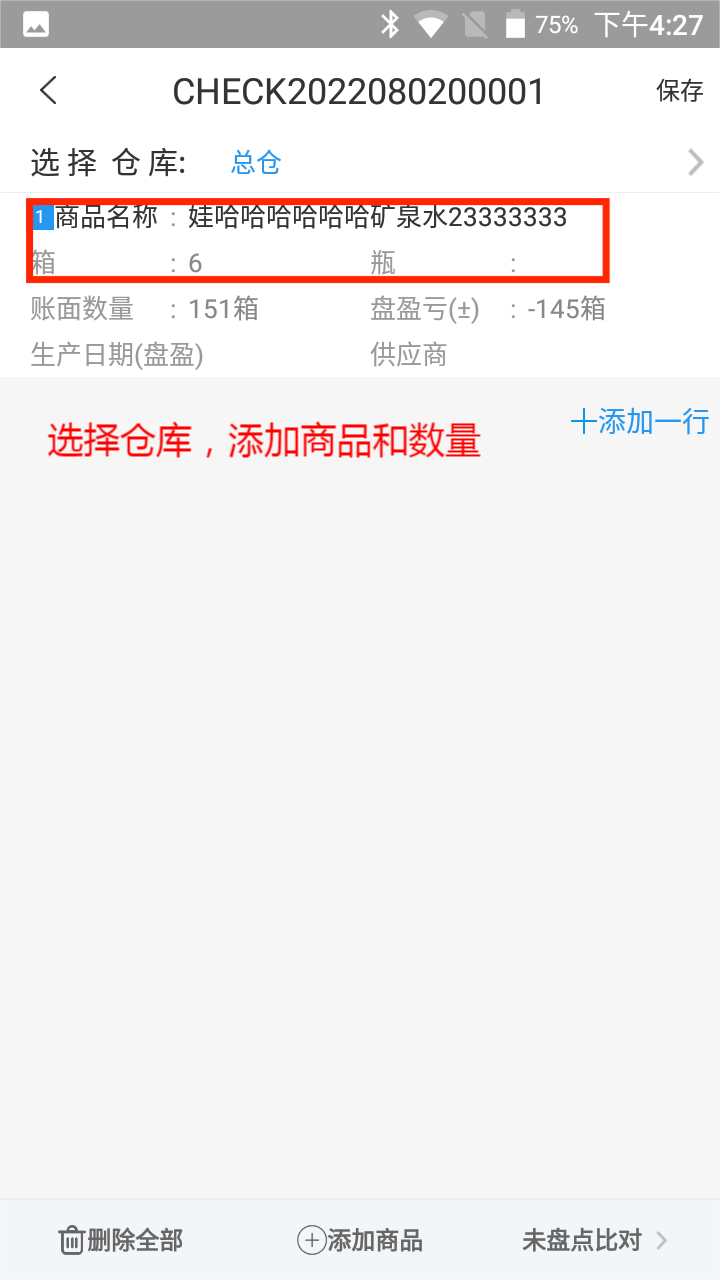
Task: Tap 删除全部 to delete all items
Action: click(121, 1240)
